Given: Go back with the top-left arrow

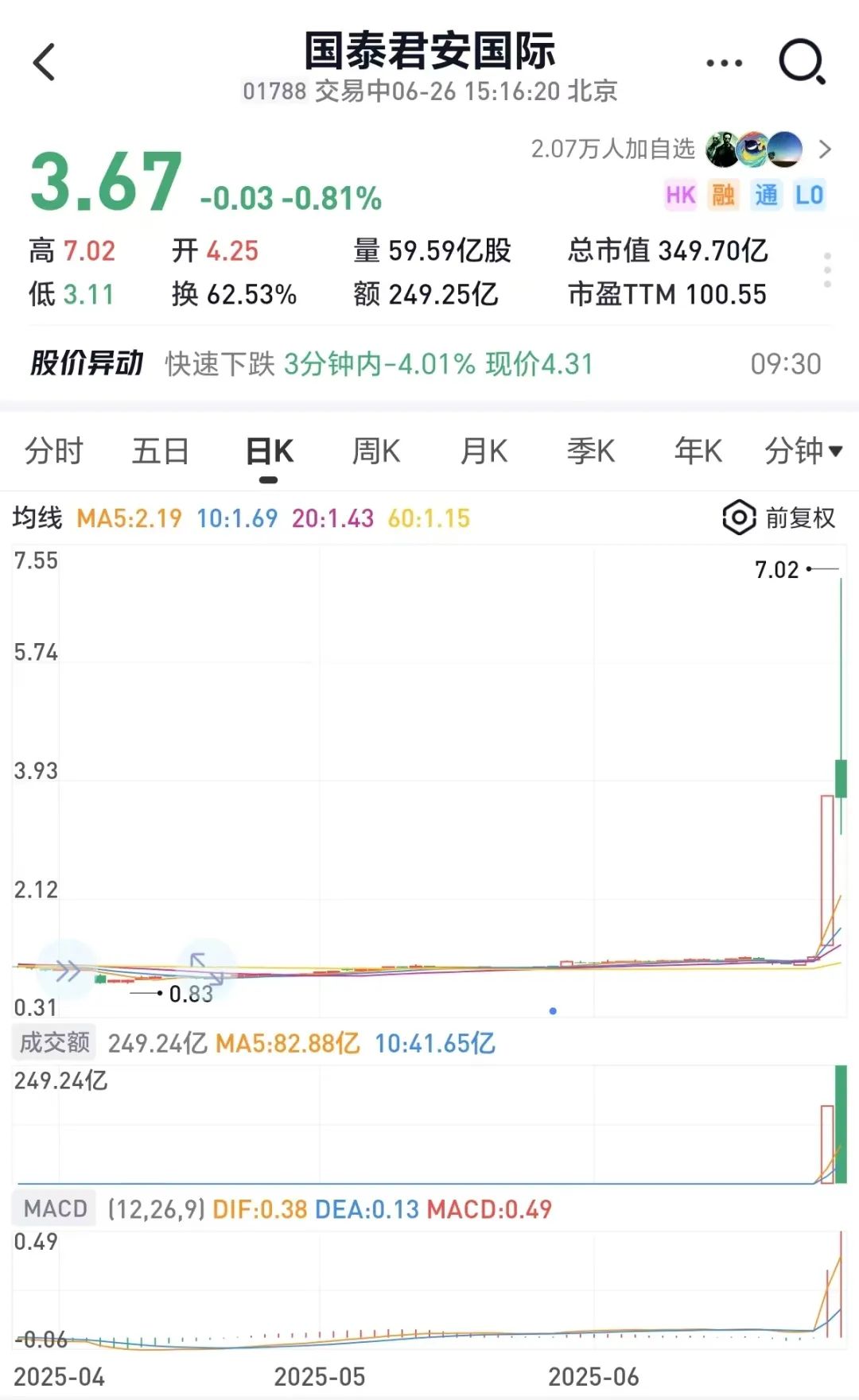Looking at the screenshot, I should pyautogui.click(x=45, y=62).
